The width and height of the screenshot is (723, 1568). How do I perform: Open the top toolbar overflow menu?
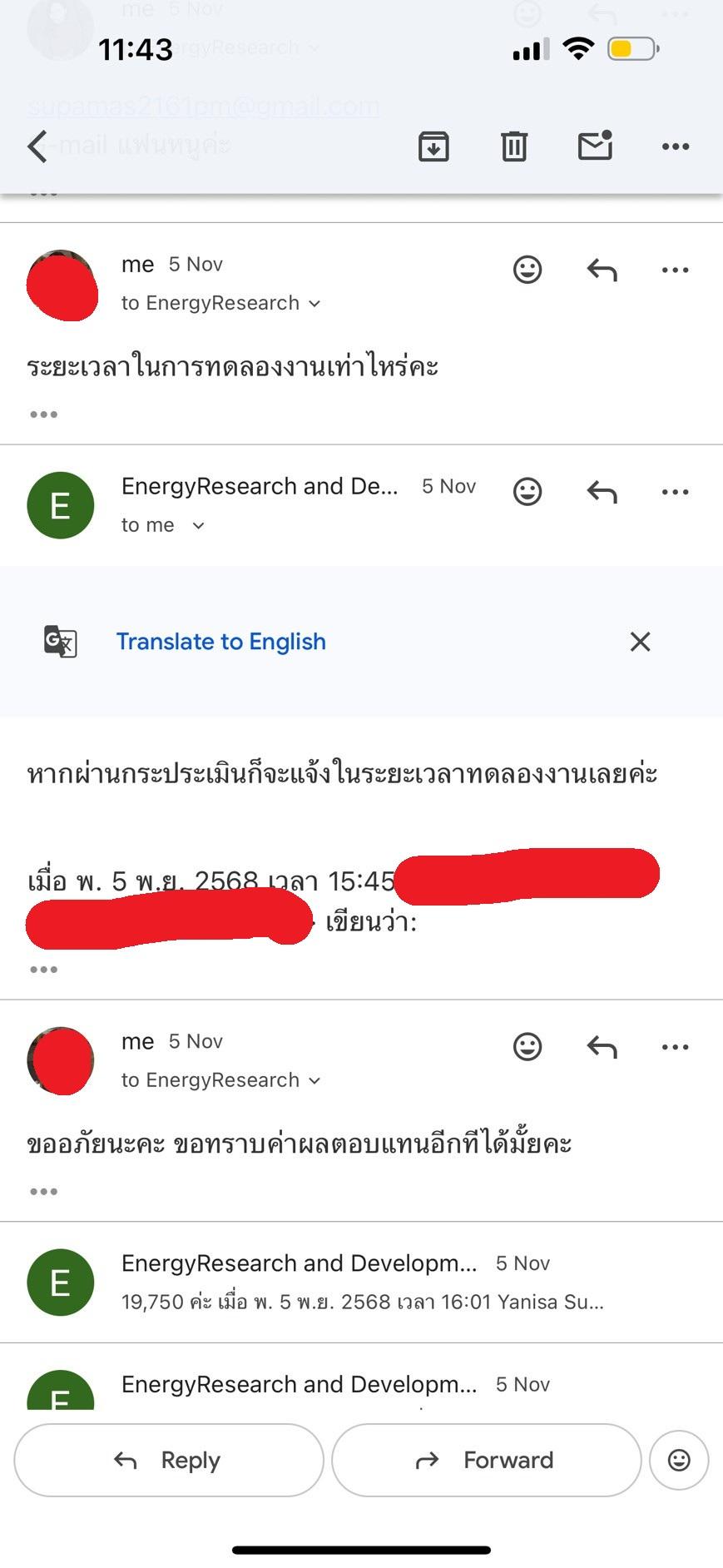[x=675, y=146]
